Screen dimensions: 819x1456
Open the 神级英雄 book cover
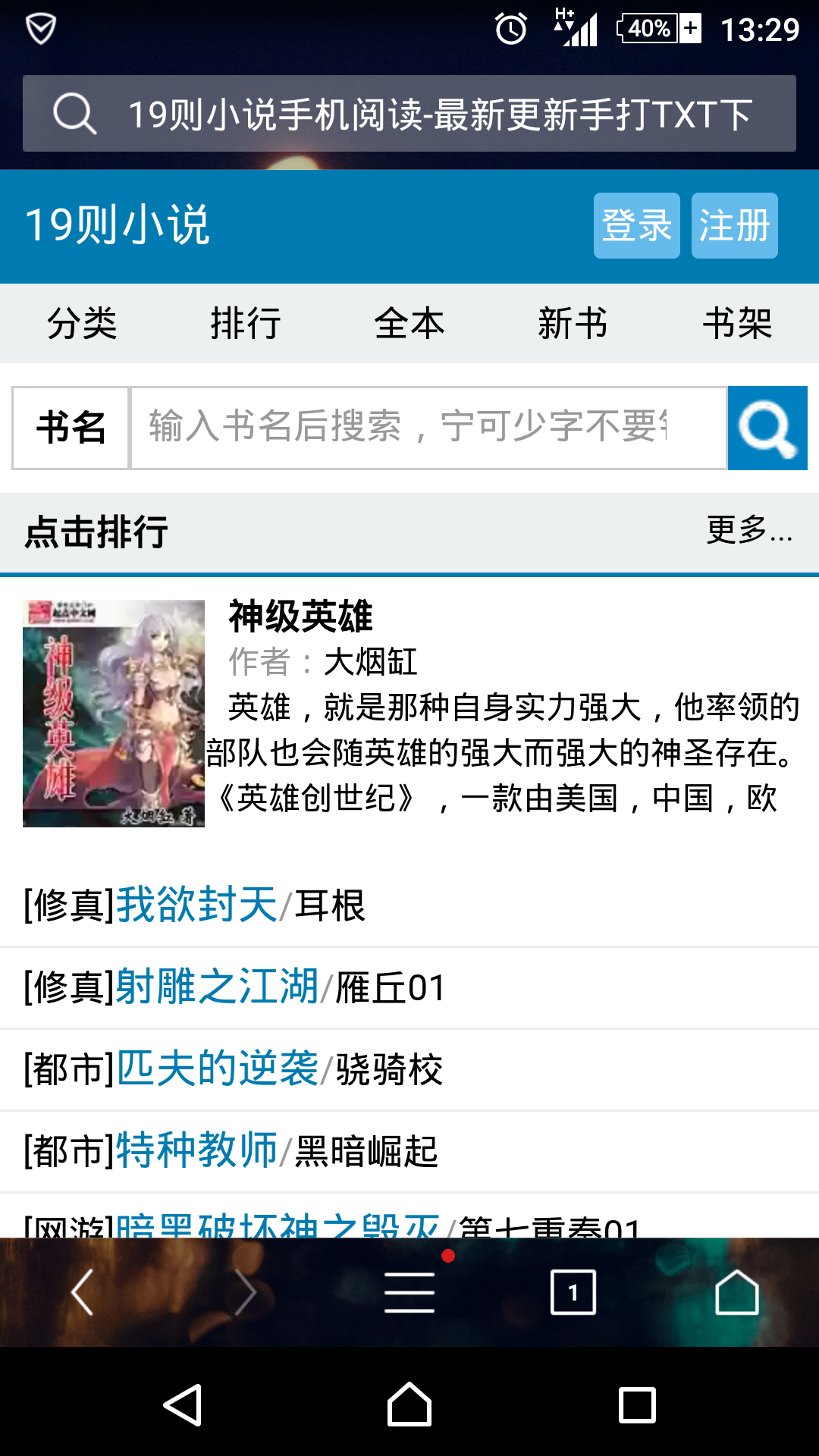tap(114, 713)
